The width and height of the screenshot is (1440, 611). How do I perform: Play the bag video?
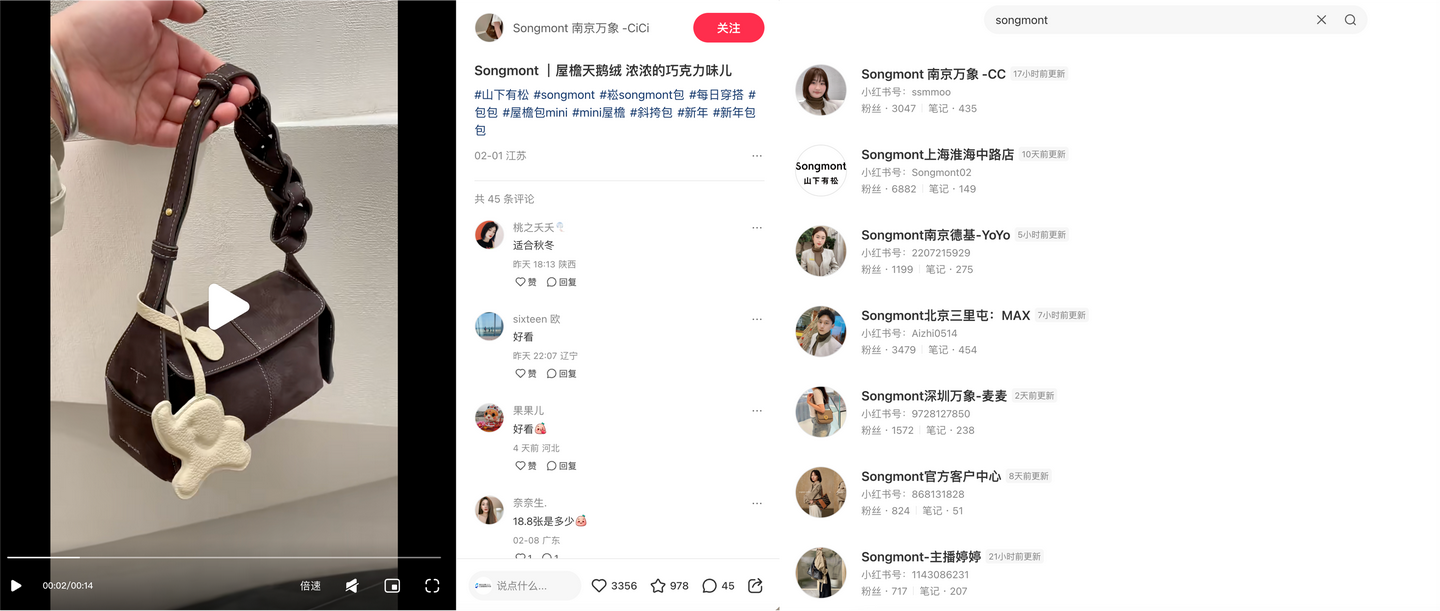coord(228,306)
